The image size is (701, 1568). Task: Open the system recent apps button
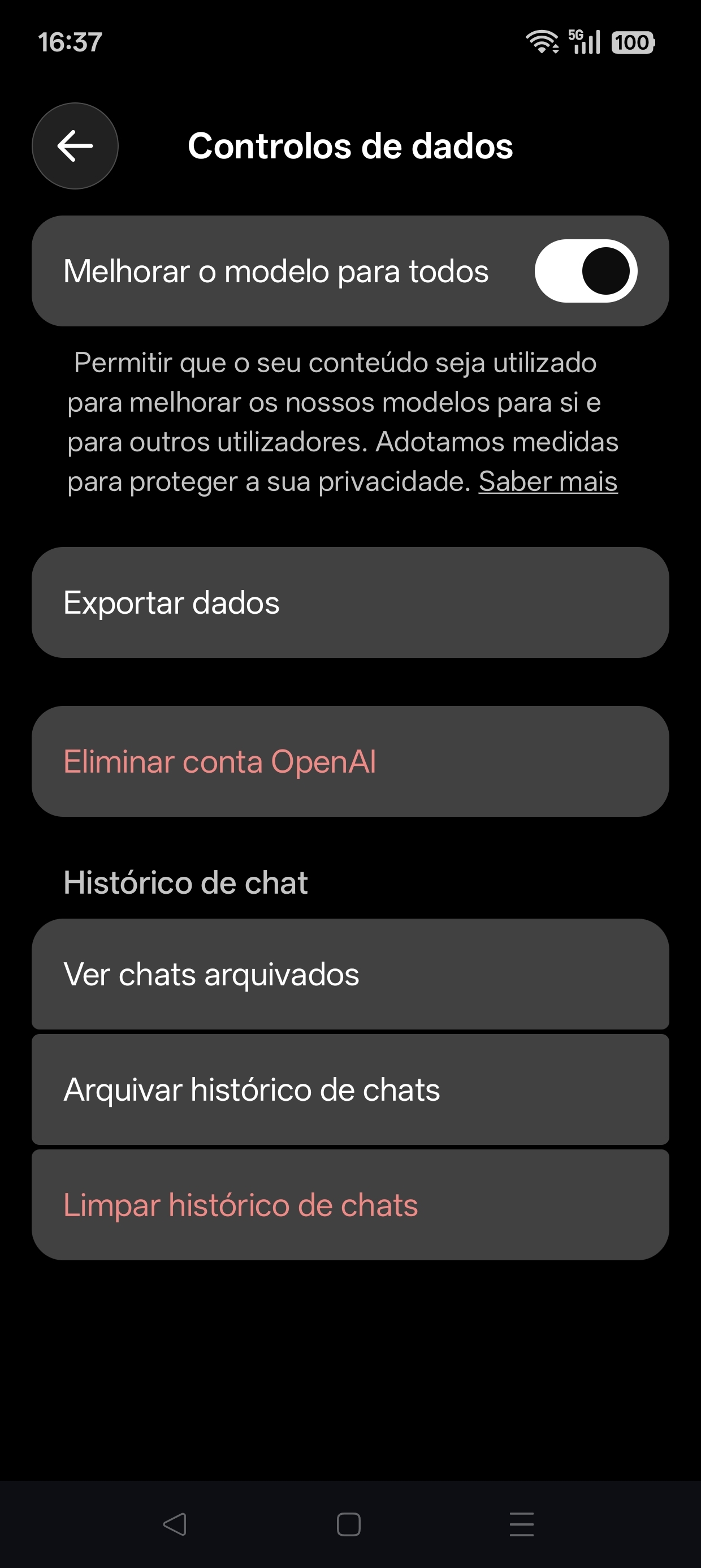tap(521, 1524)
